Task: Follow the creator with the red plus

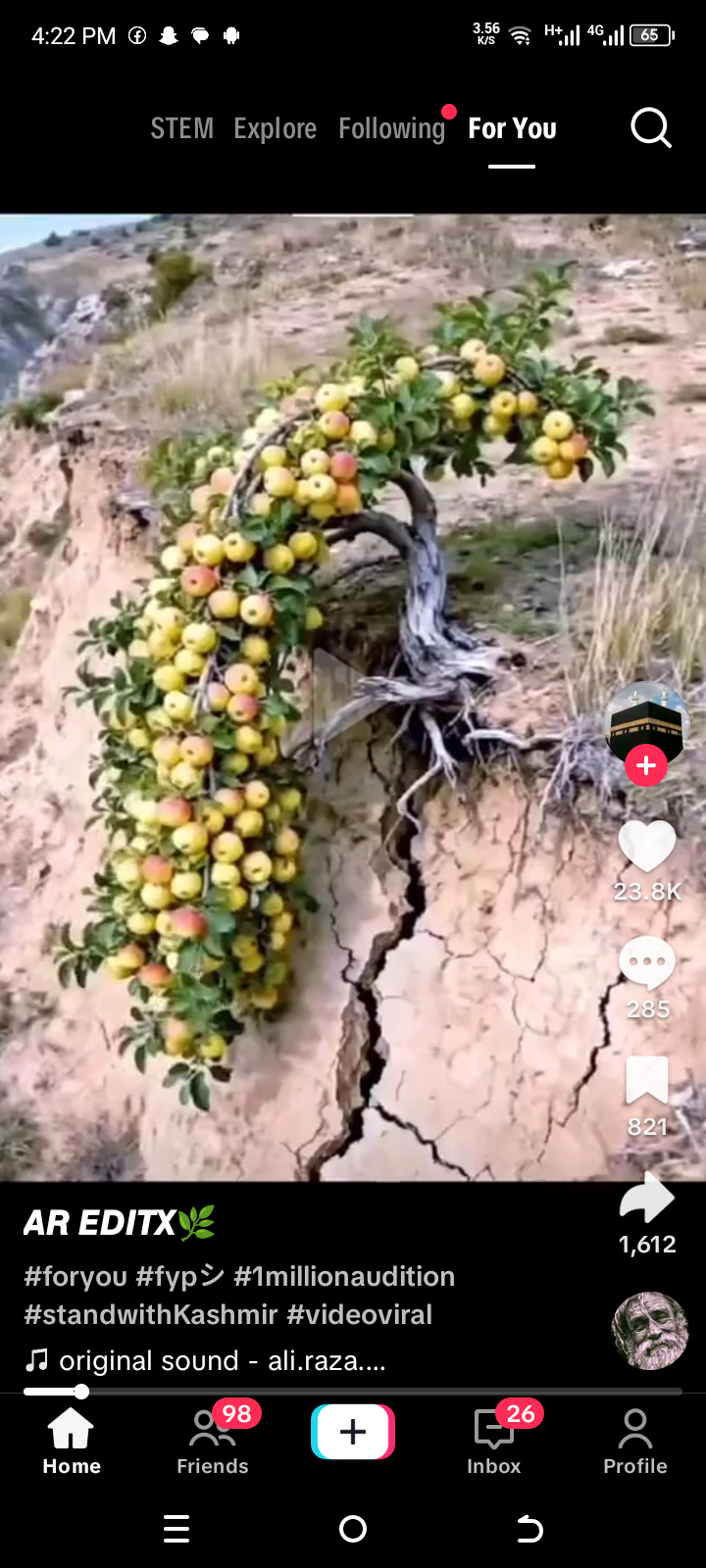Action: 646,765
